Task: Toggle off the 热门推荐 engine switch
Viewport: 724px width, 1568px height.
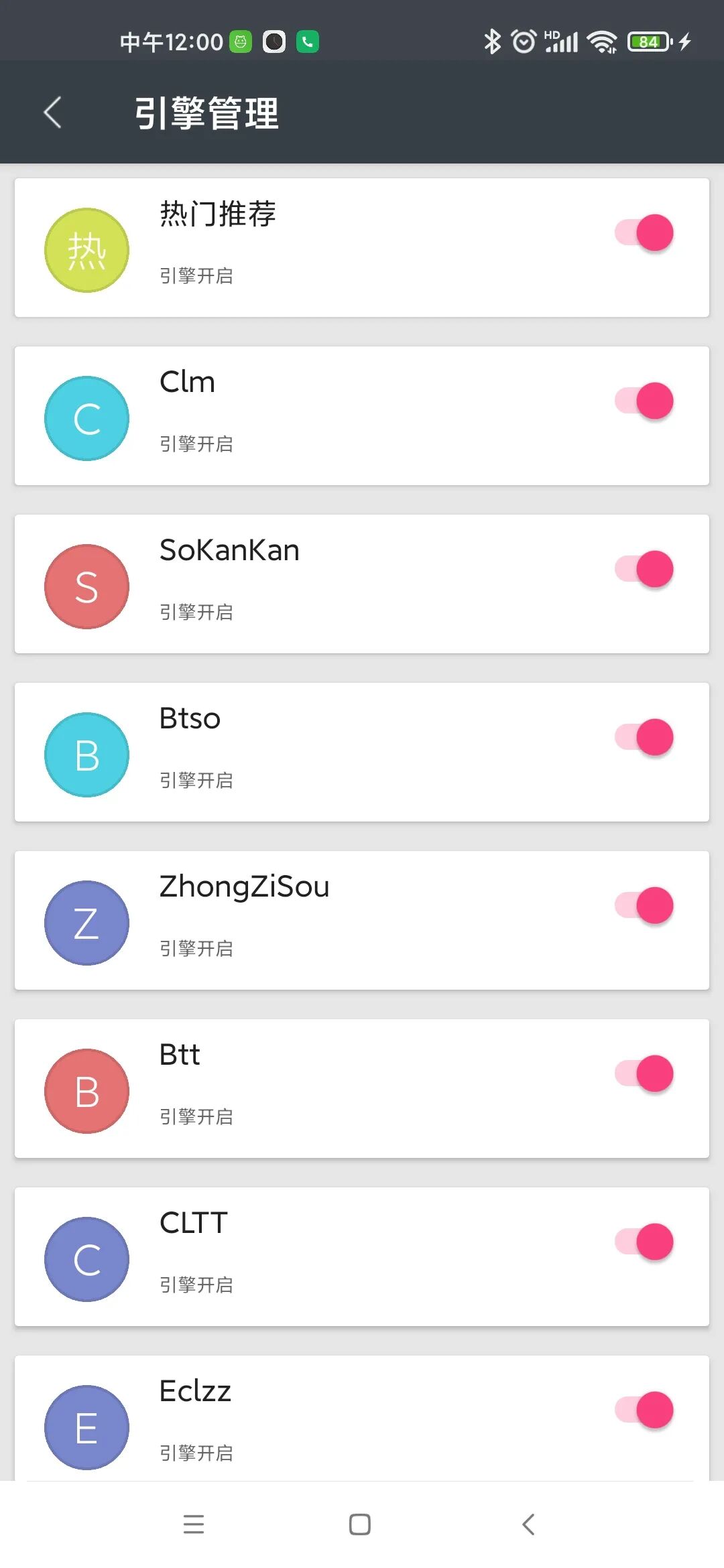Action: pos(645,233)
